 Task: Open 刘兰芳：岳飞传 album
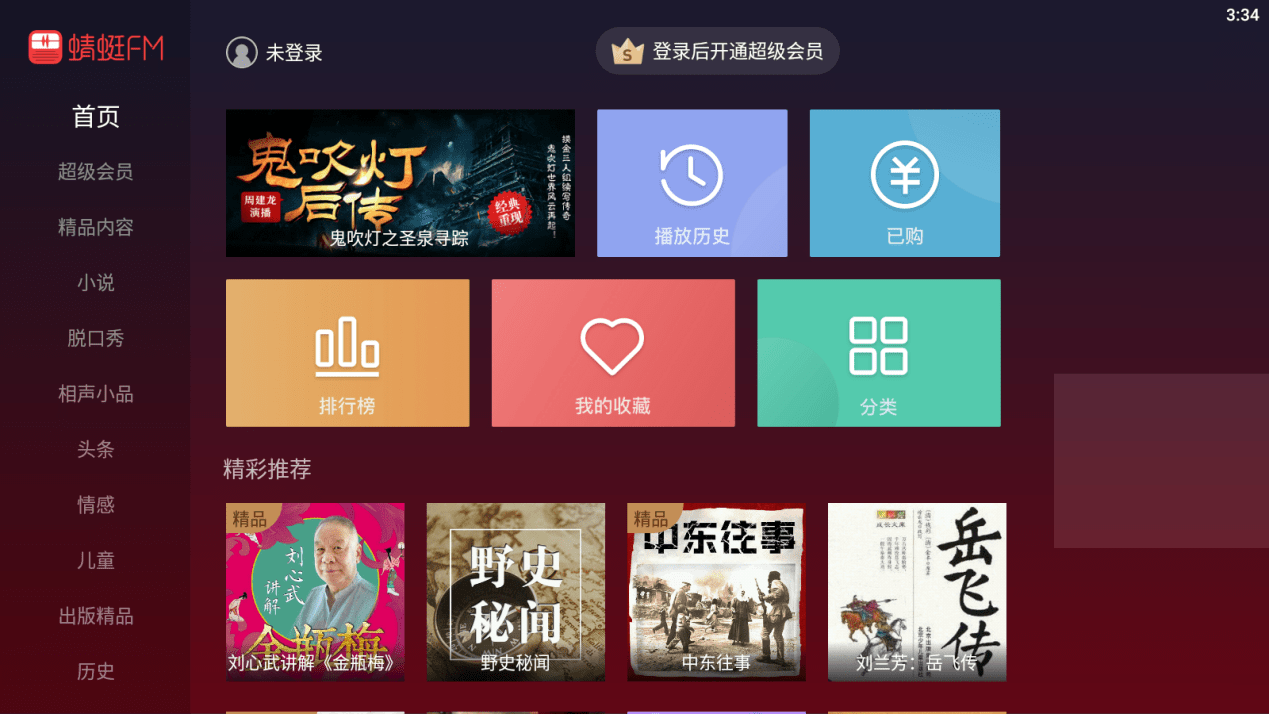tap(916, 592)
